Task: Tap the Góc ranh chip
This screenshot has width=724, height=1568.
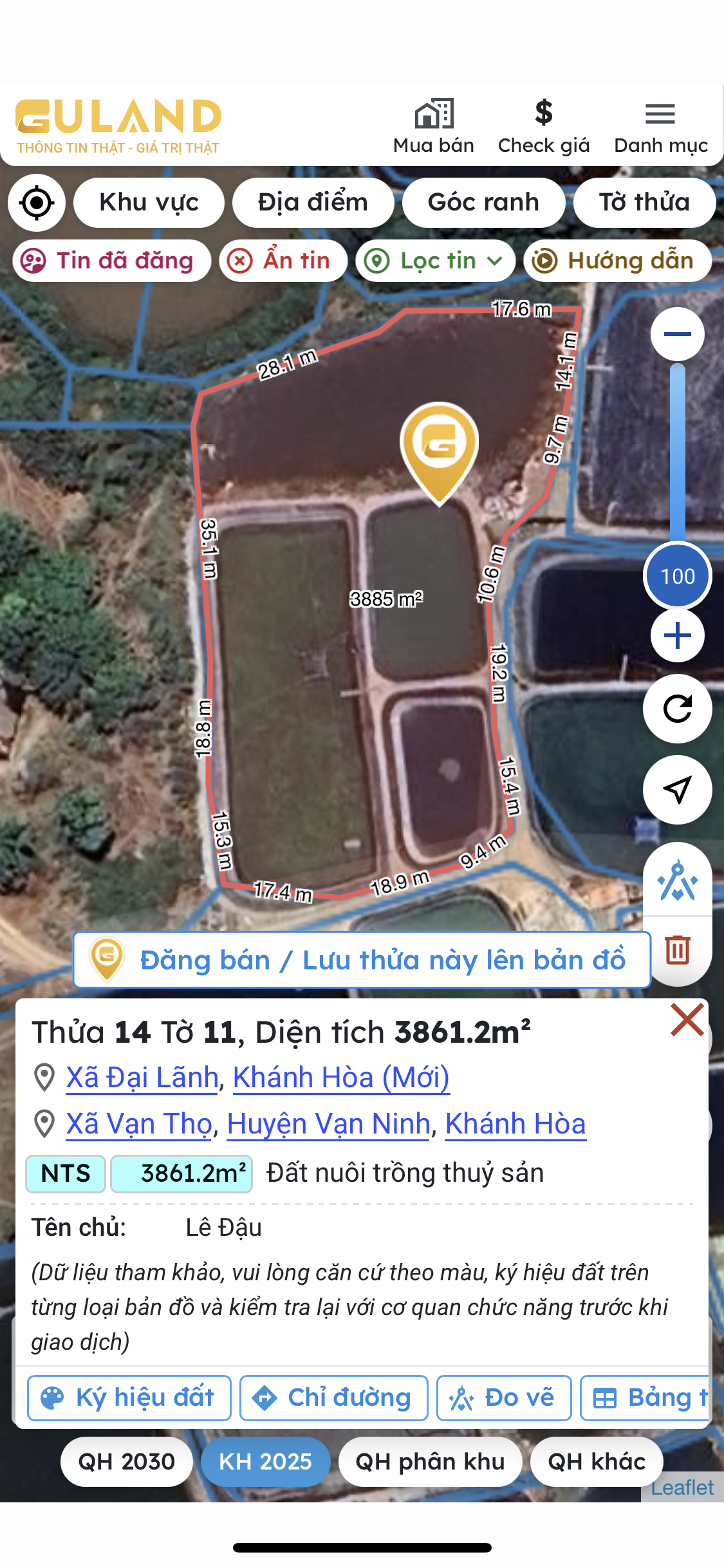Action: tap(483, 203)
